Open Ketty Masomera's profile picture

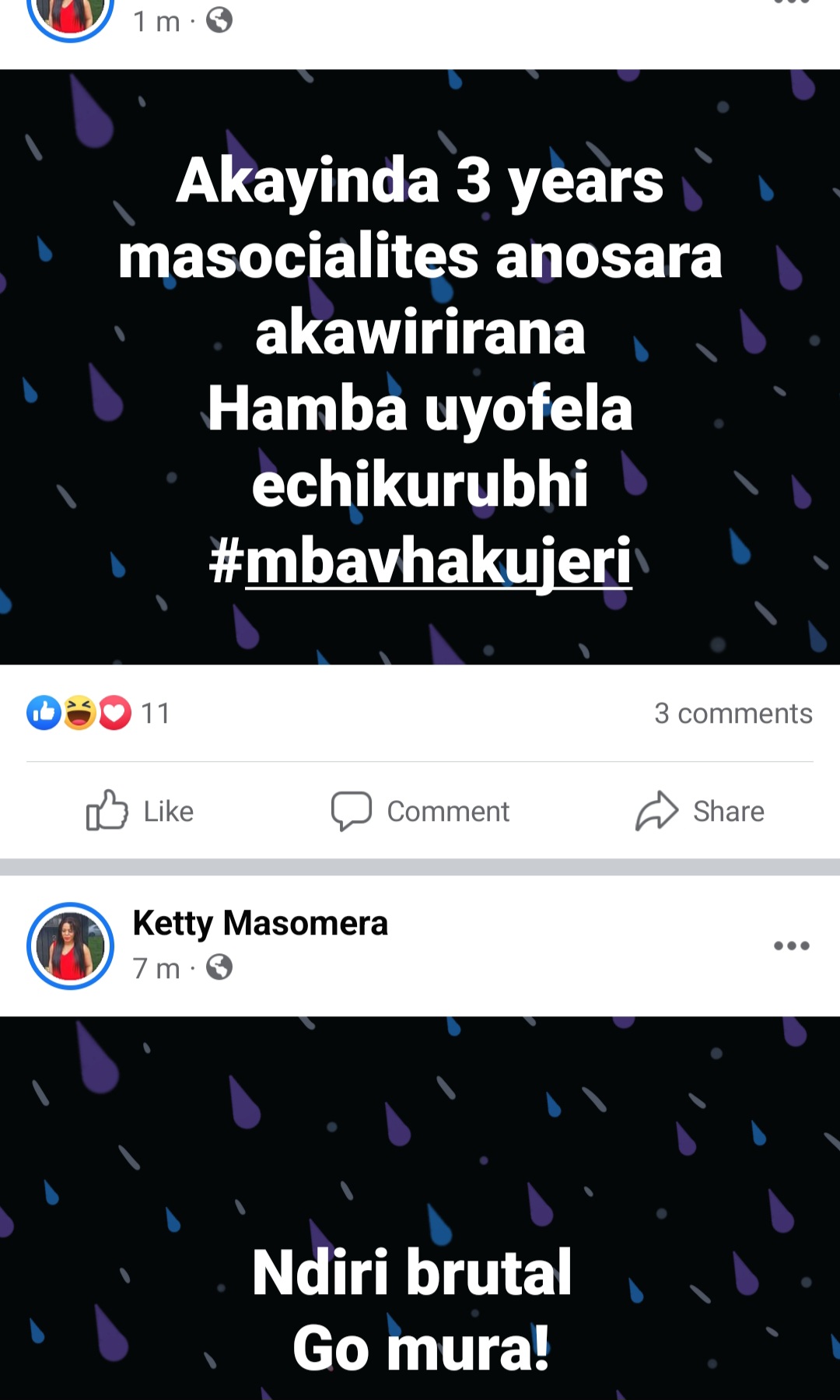(71, 946)
